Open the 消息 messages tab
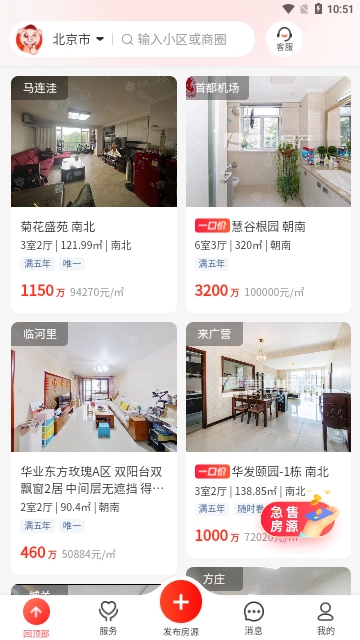Image resolution: width=360 pixels, height=640 pixels. click(x=253, y=618)
